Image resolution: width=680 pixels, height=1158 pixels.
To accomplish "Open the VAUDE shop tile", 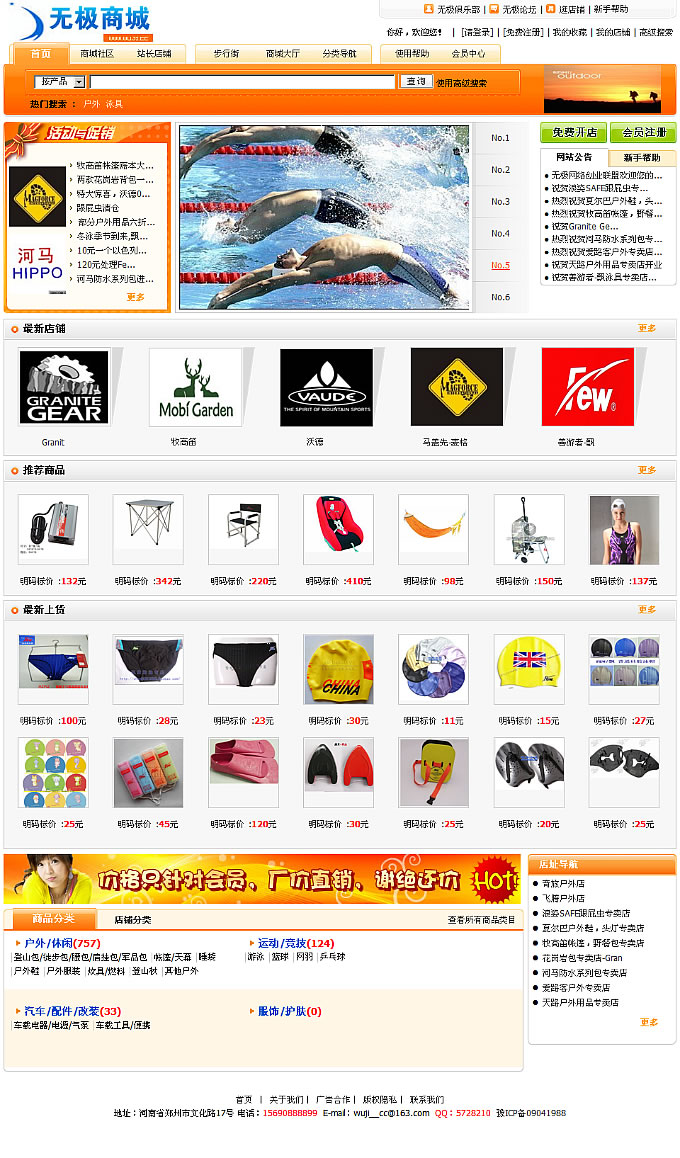I will click(326, 388).
